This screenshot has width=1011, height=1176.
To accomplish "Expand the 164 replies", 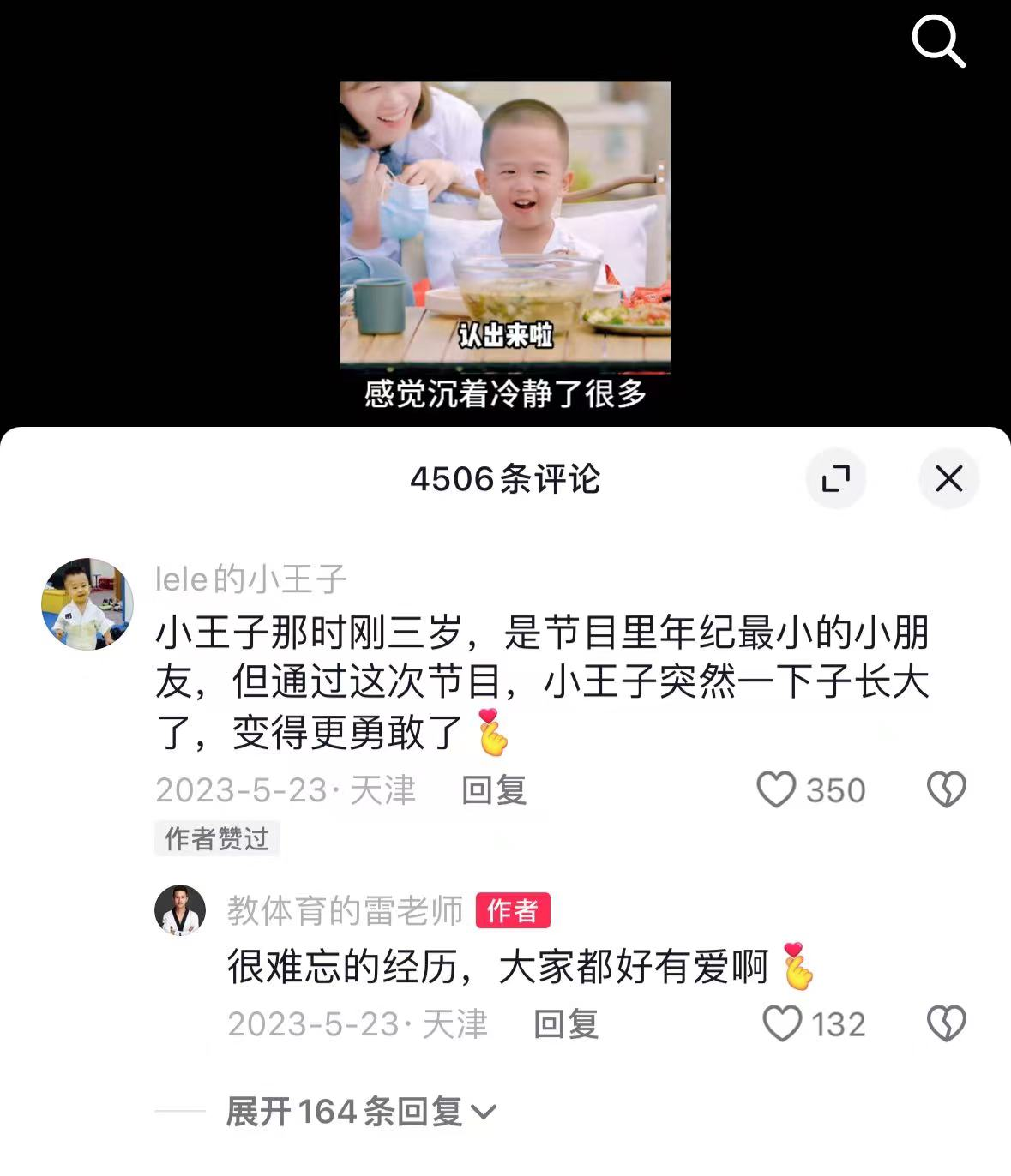I will click(360, 1112).
